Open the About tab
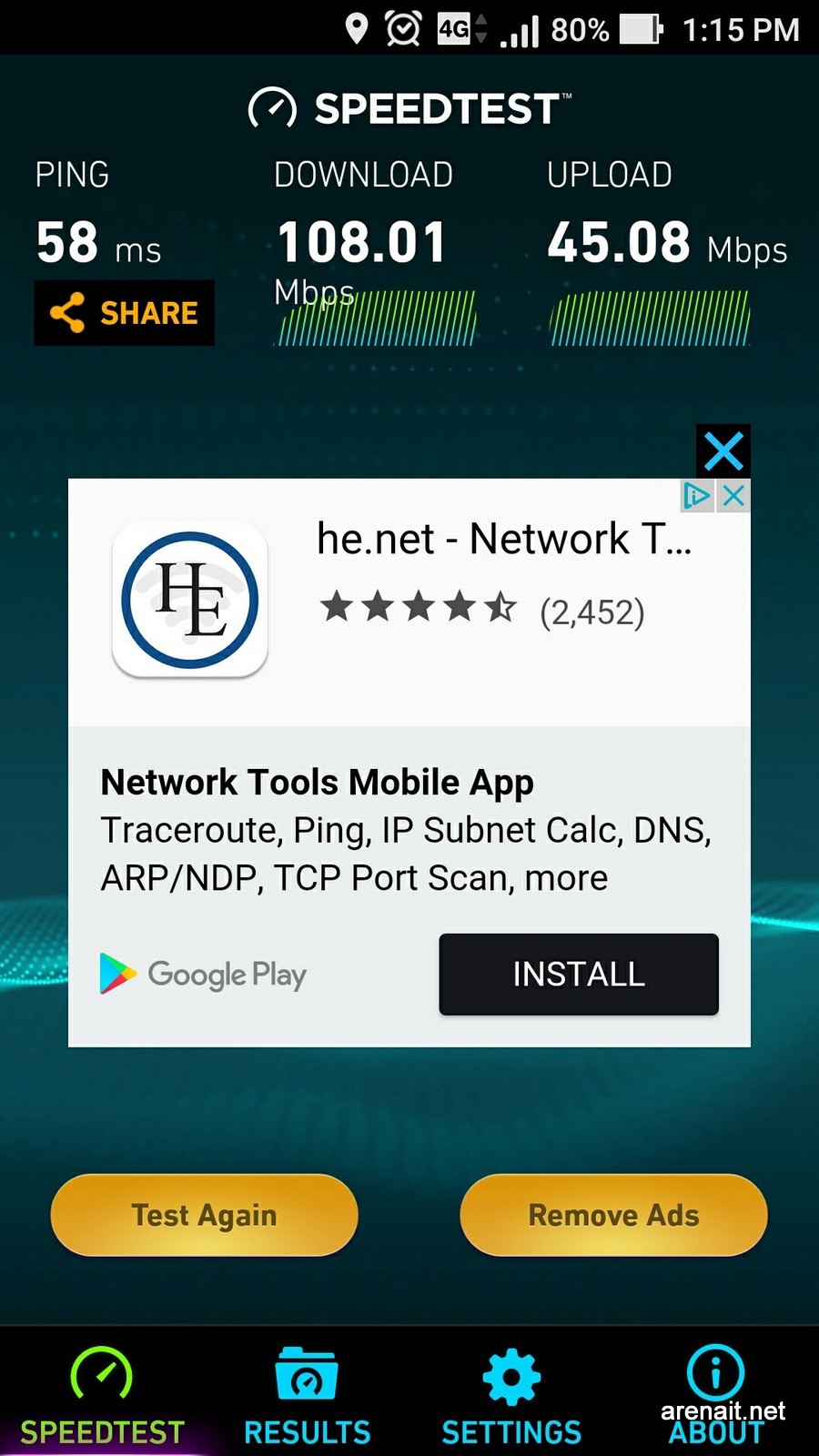 point(716,1396)
